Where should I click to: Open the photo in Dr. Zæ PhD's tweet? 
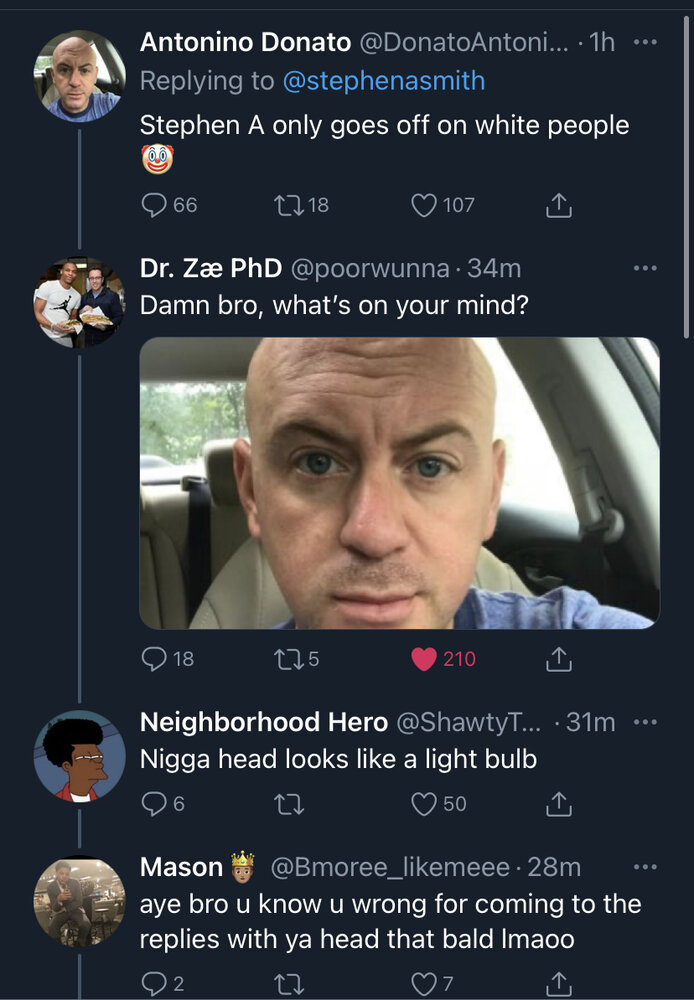[x=399, y=483]
